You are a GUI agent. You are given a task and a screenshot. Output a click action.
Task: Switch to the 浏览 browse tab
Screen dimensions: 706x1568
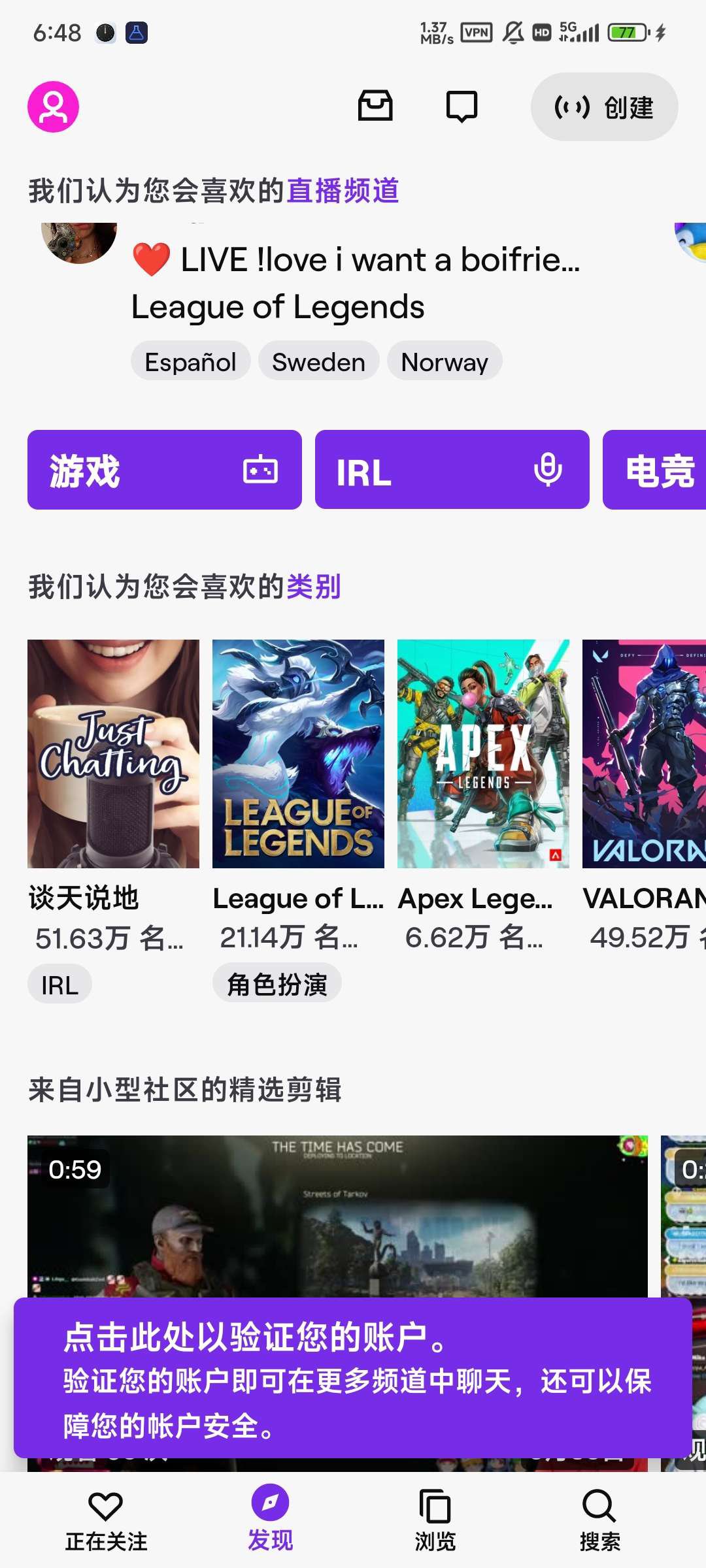point(435,1521)
